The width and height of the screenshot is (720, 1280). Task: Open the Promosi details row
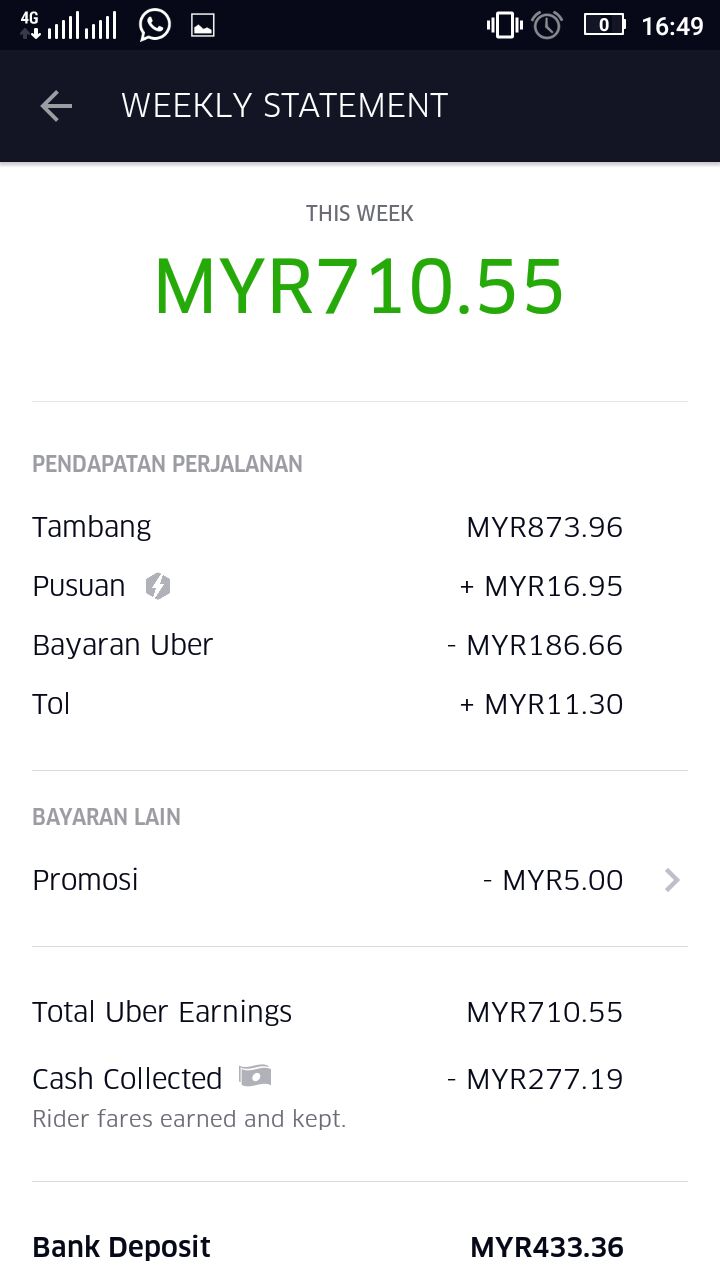coord(358,880)
